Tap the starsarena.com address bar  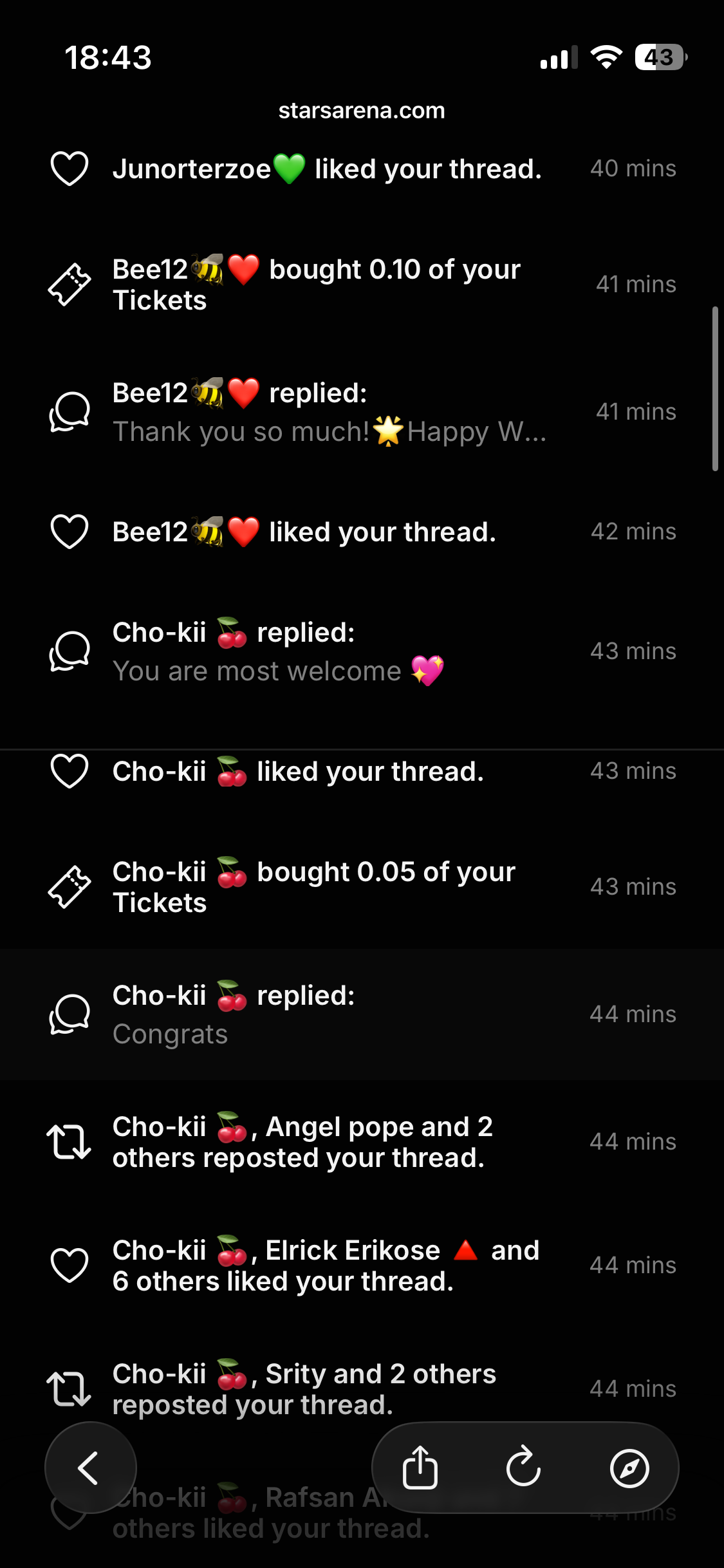pos(362,111)
